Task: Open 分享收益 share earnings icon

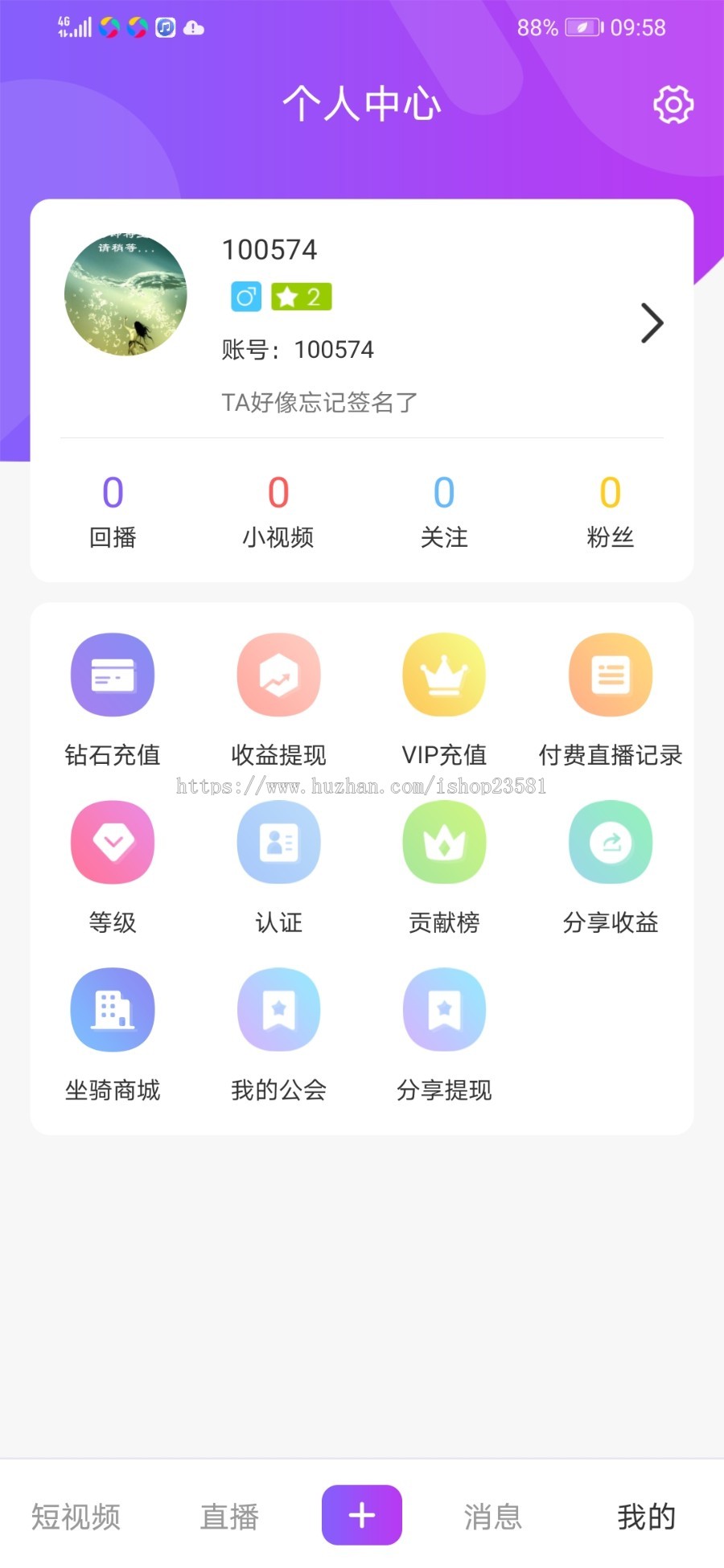Action: (x=610, y=842)
